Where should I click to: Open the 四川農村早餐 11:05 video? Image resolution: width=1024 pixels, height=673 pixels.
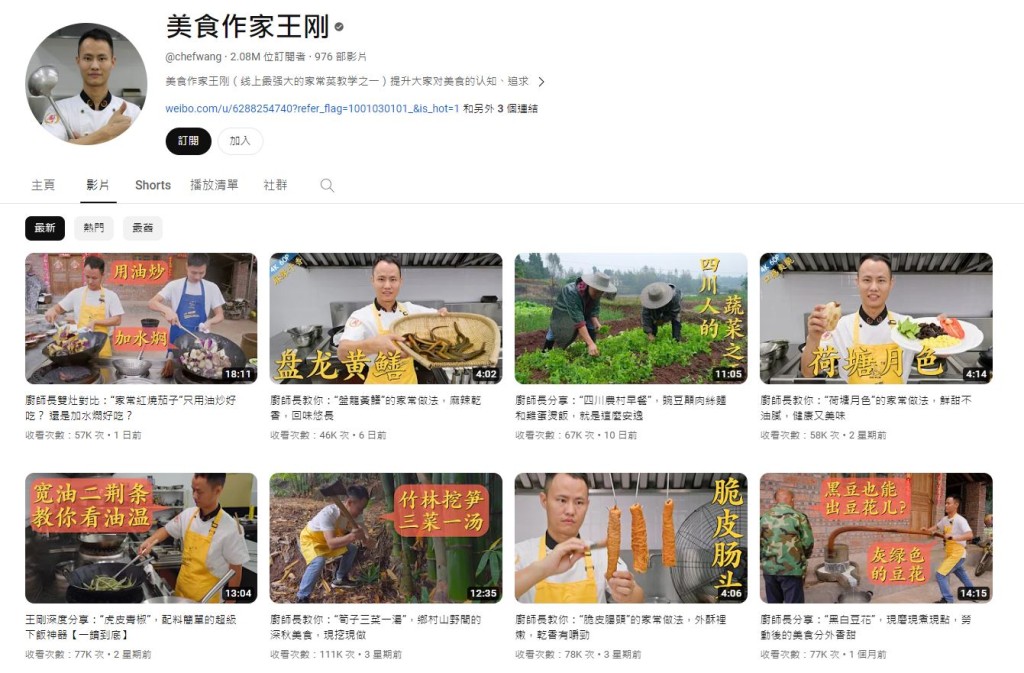[631, 318]
